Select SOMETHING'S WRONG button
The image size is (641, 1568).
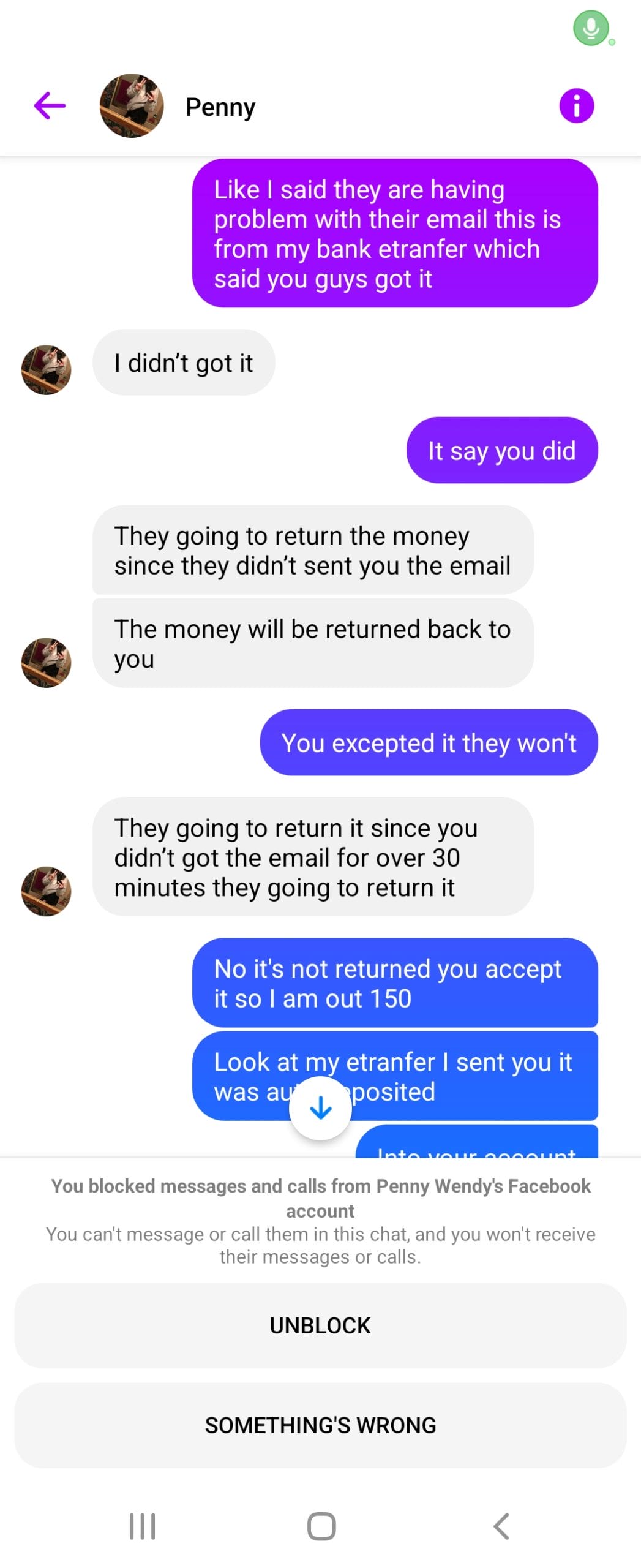320,1424
